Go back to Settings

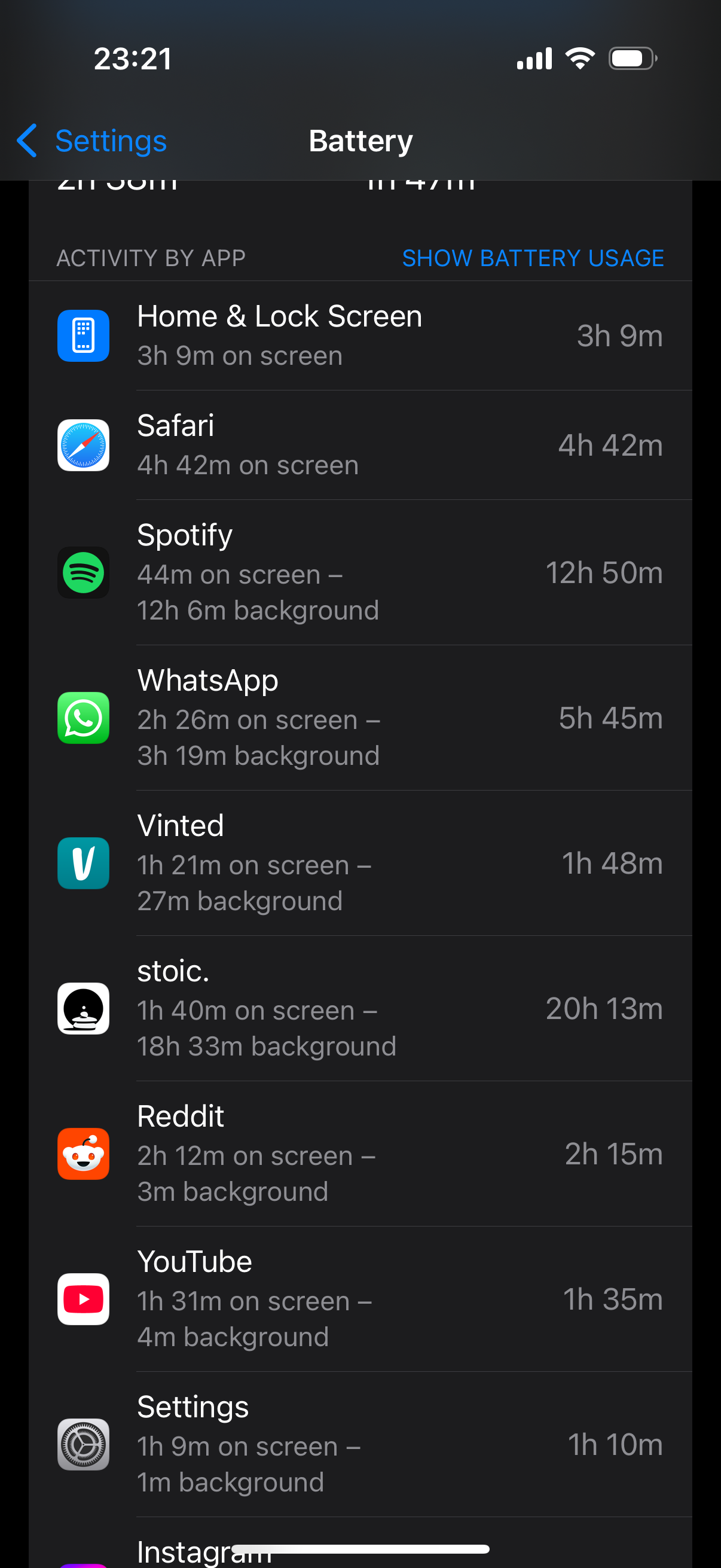[x=93, y=141]
